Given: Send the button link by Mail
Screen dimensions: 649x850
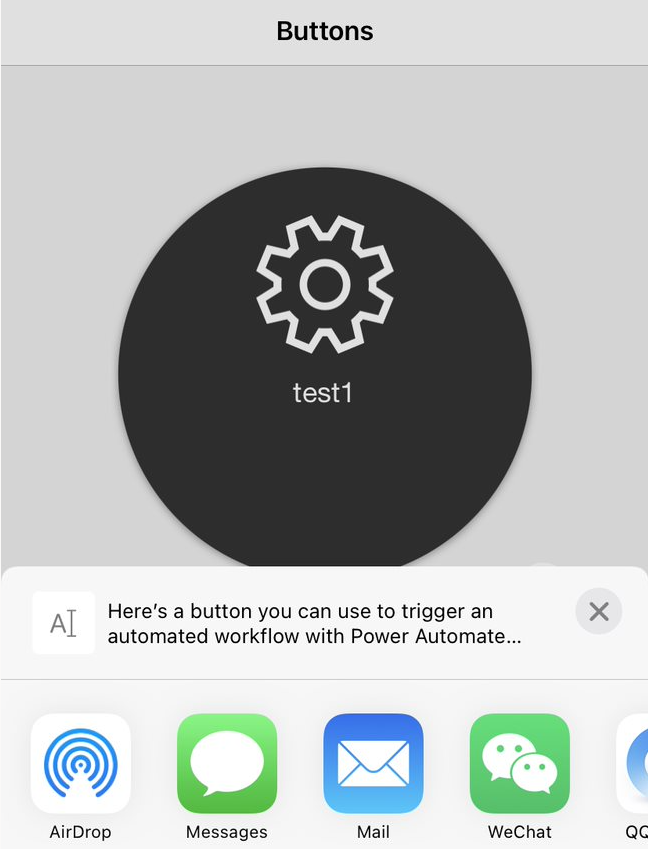Looking at the screenshot, I should point(373,763).
